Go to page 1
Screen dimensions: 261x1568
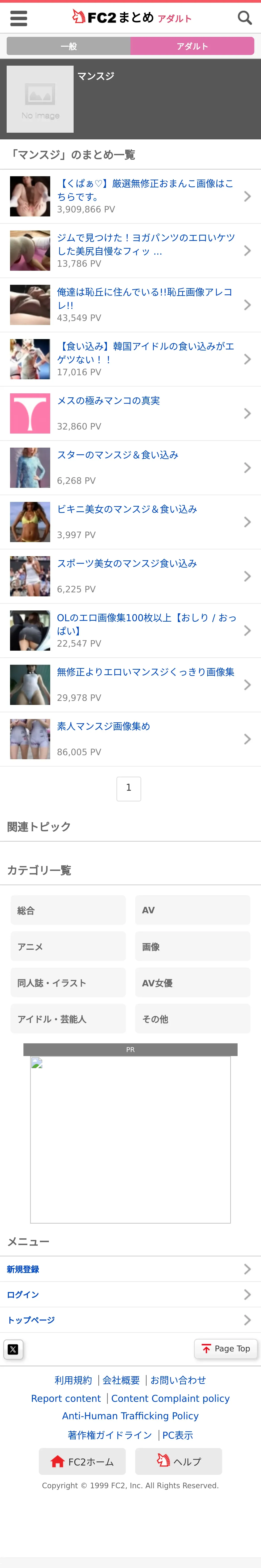[x=128, y=788]
